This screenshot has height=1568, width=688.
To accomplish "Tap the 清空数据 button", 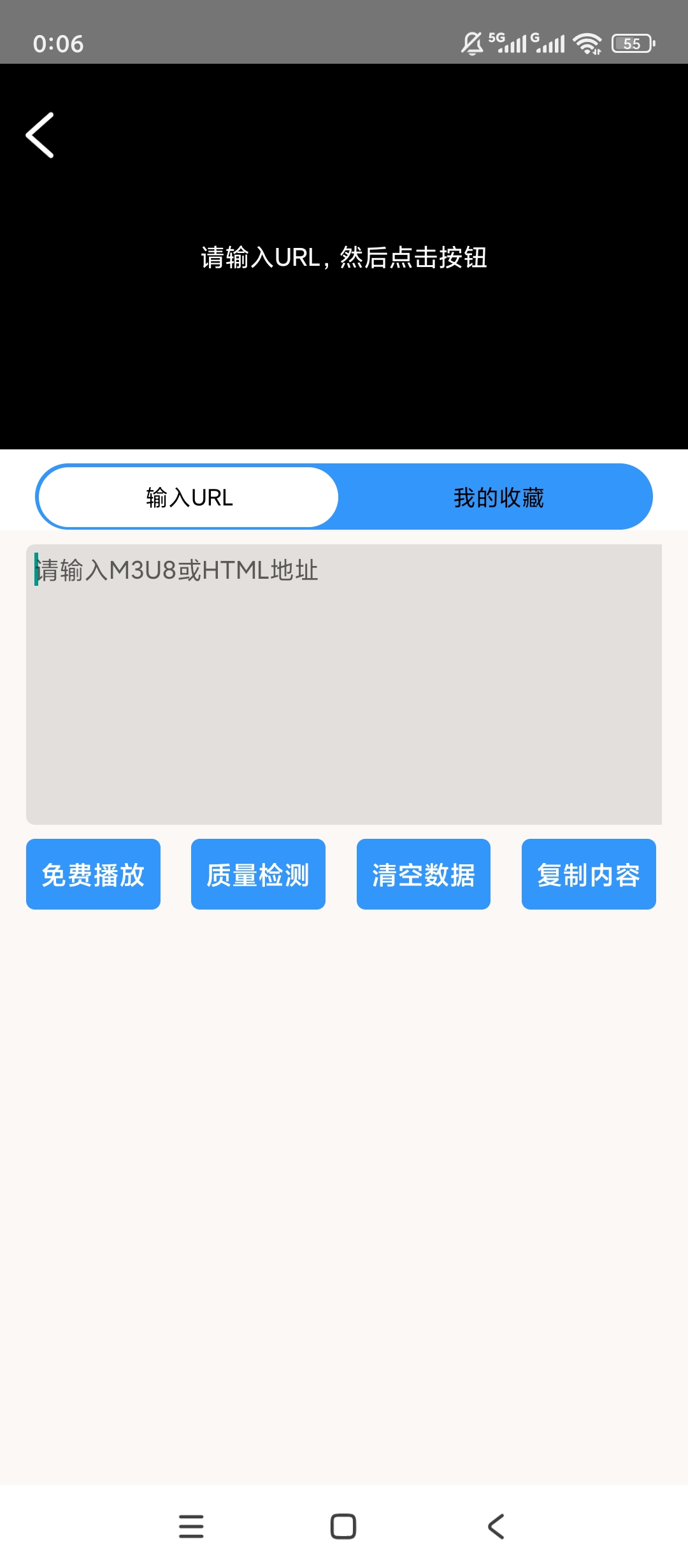I will (x=423, y=874).
